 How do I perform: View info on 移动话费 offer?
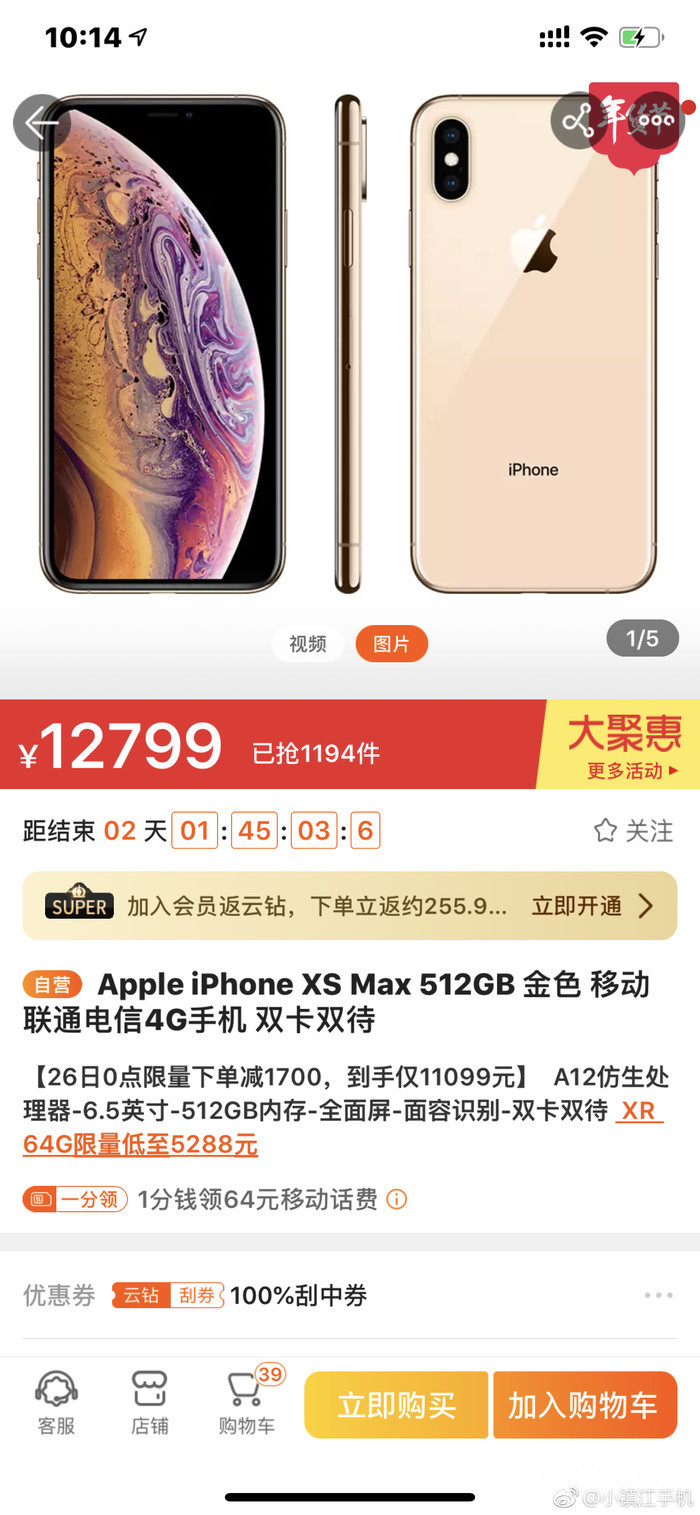[397, 1199]
